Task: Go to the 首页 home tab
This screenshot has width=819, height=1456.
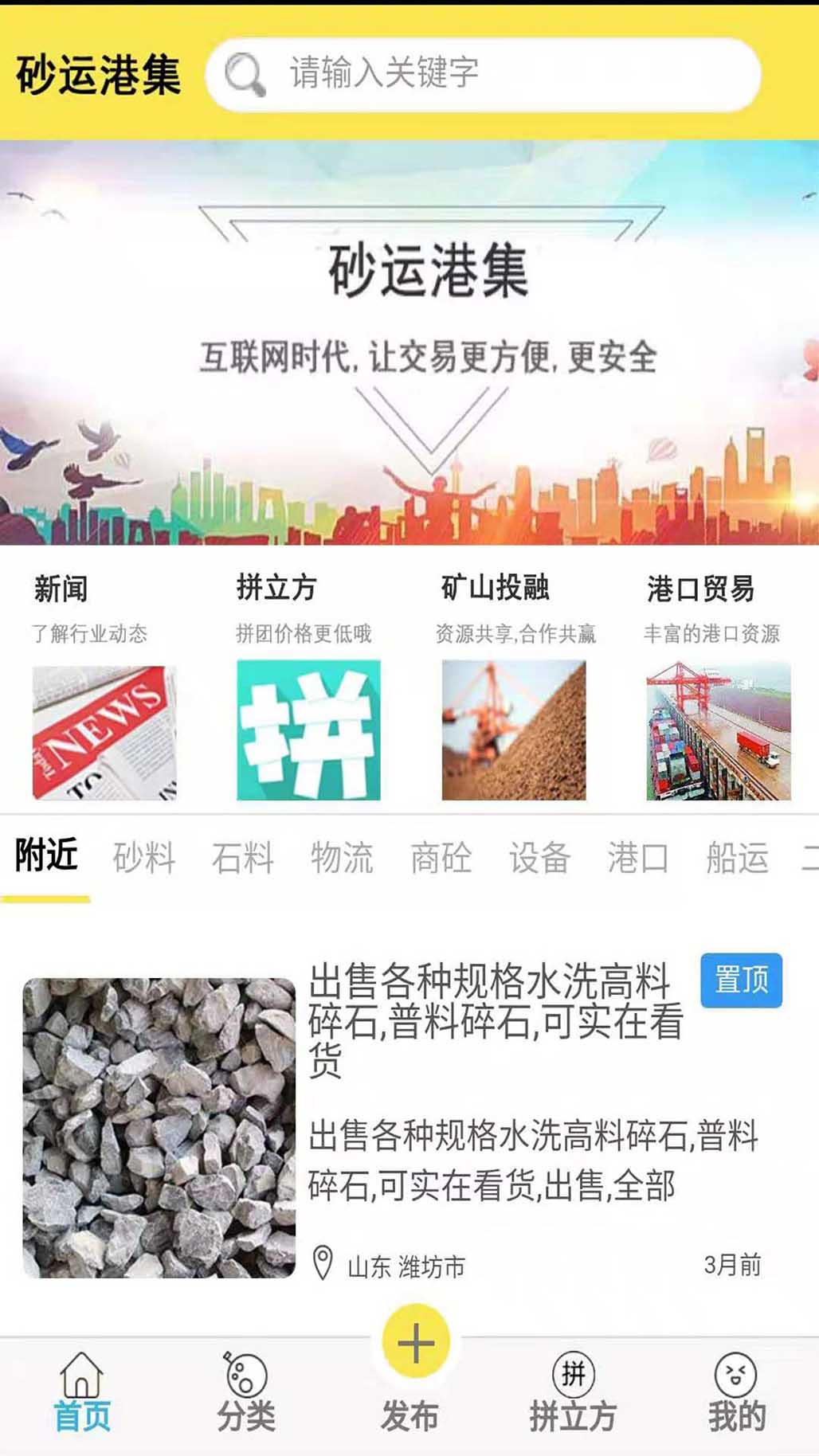Action: click(x=81, y=1392)
